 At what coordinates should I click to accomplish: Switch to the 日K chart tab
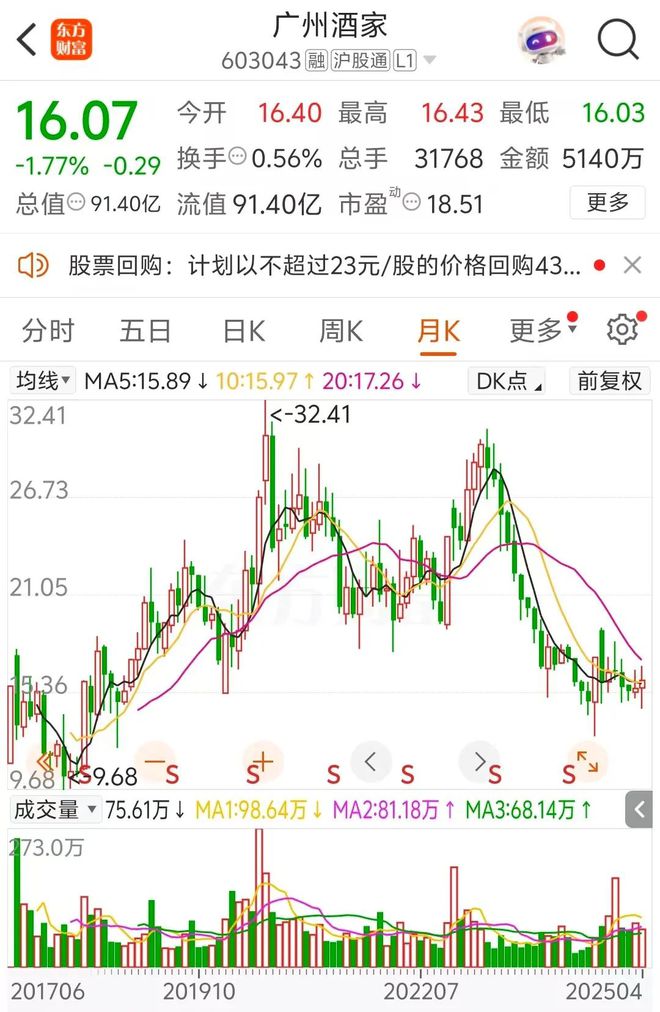(243, 330)
